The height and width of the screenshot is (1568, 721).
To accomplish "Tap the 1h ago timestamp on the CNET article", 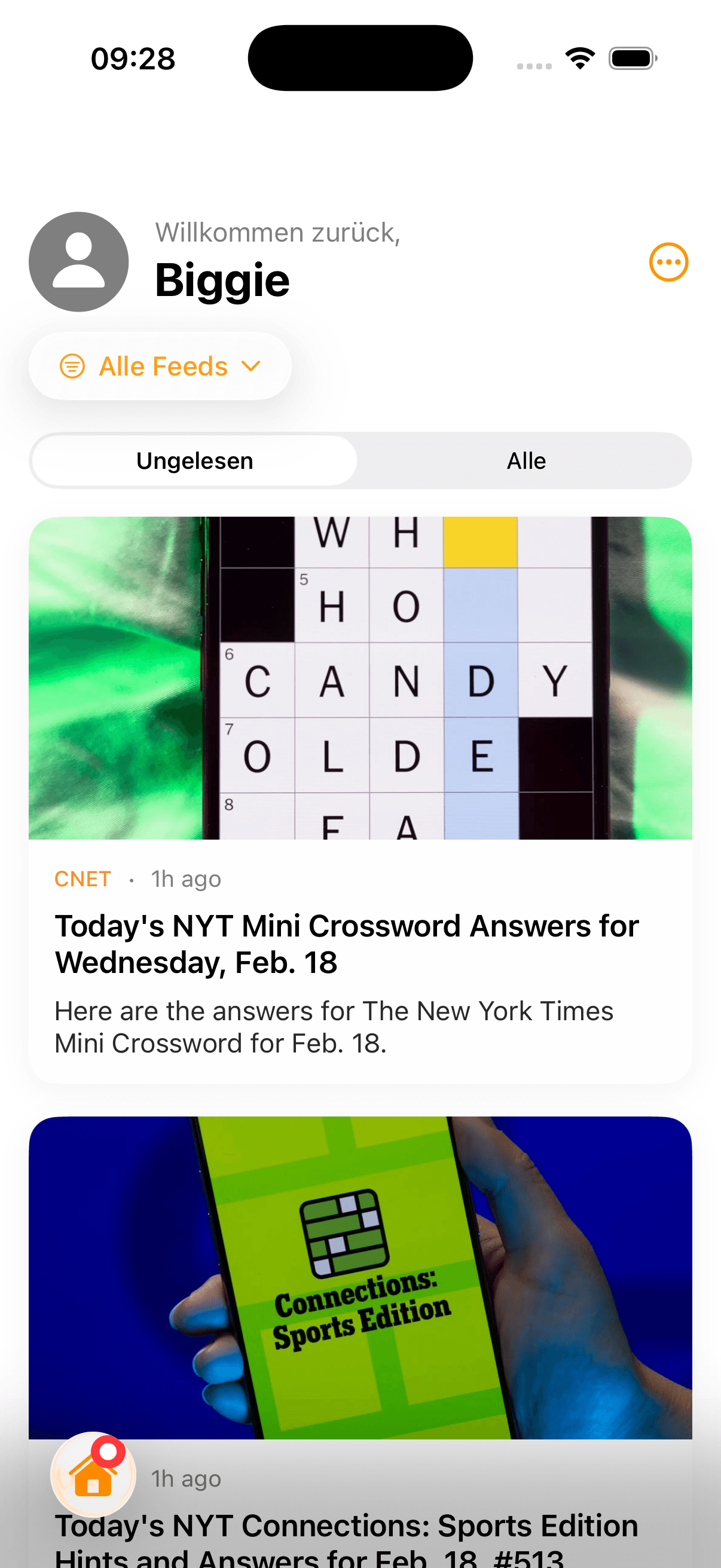I will pos(185,878).
